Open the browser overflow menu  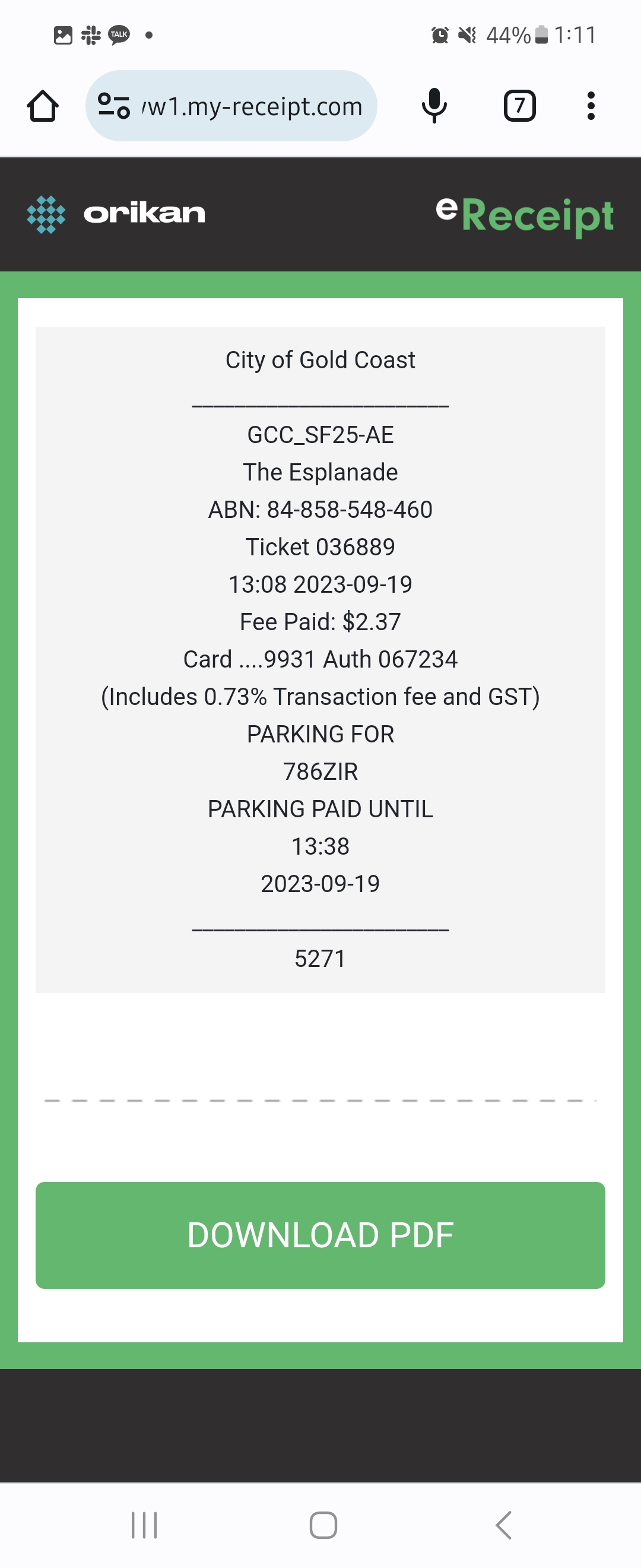(591, 106)
